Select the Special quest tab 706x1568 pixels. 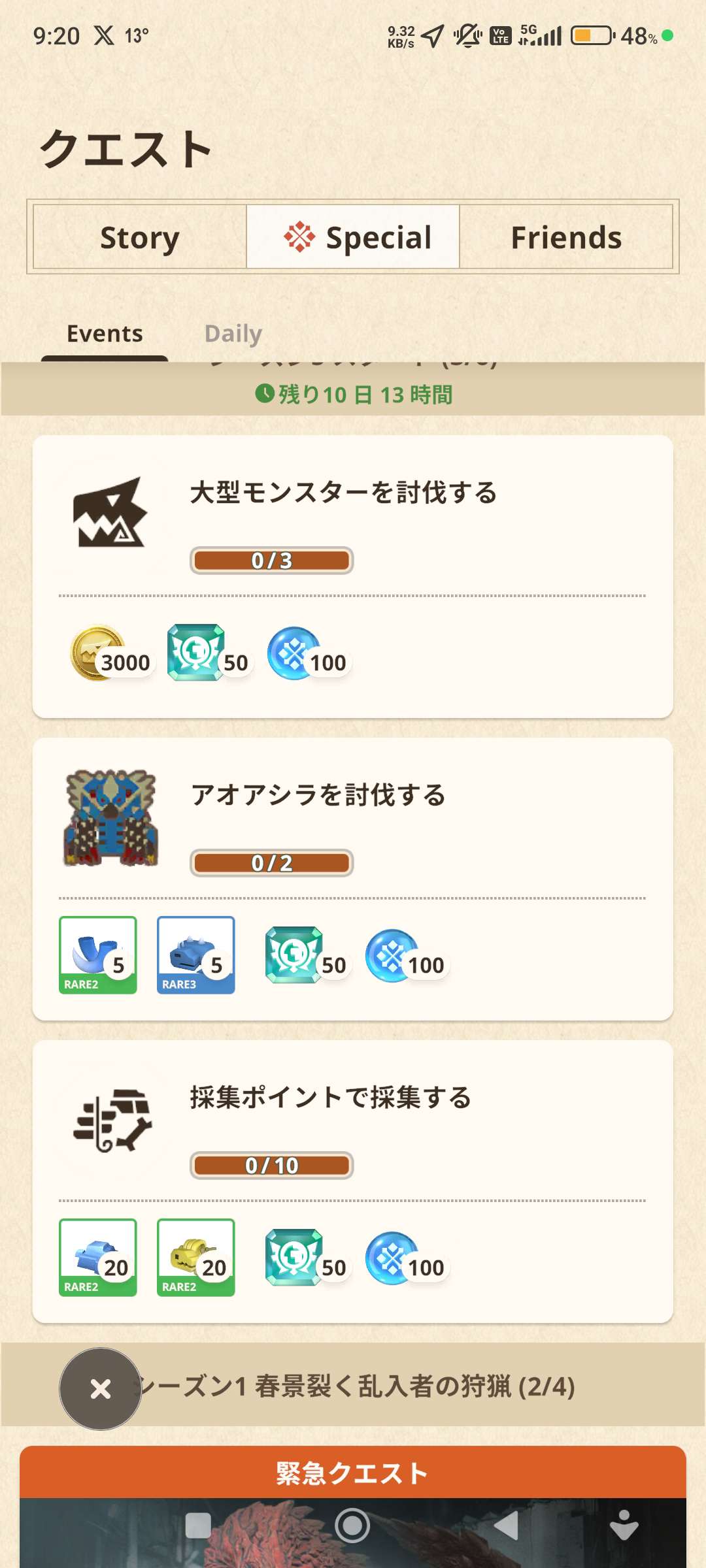pyautogui.click(x=353, y=237)
